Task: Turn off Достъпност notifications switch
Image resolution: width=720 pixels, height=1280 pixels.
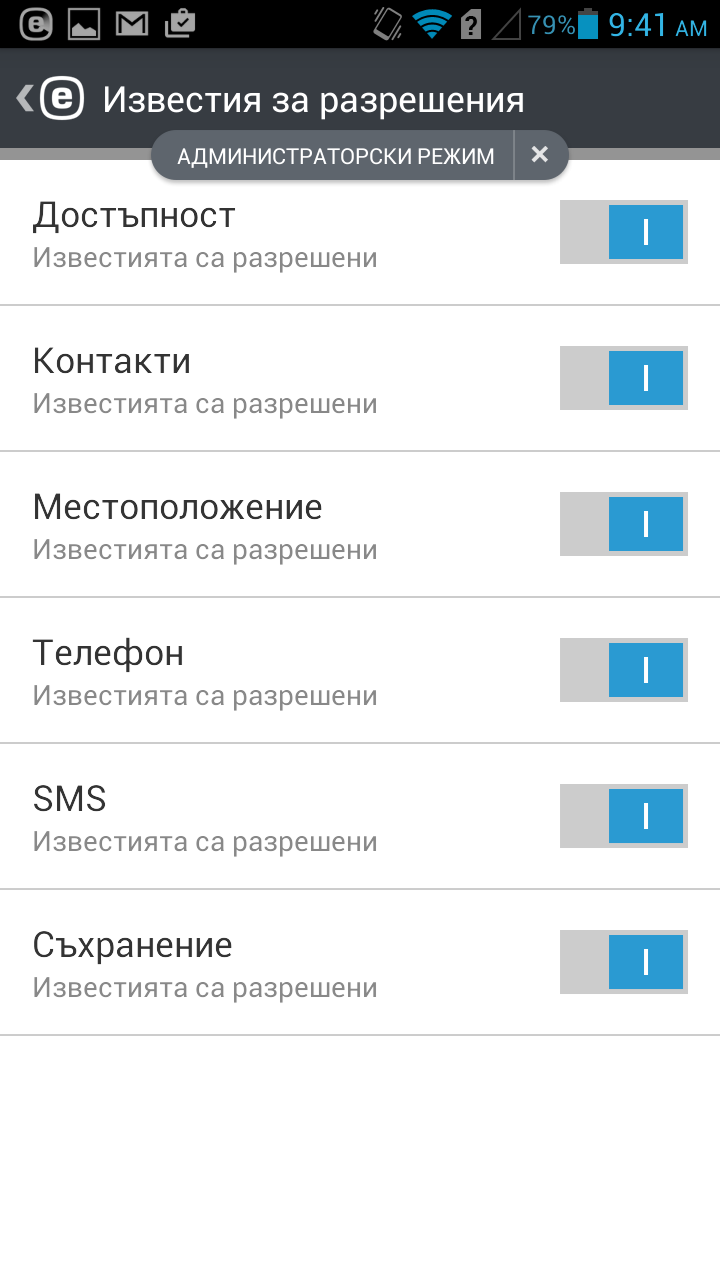Action: coord(623,232)
